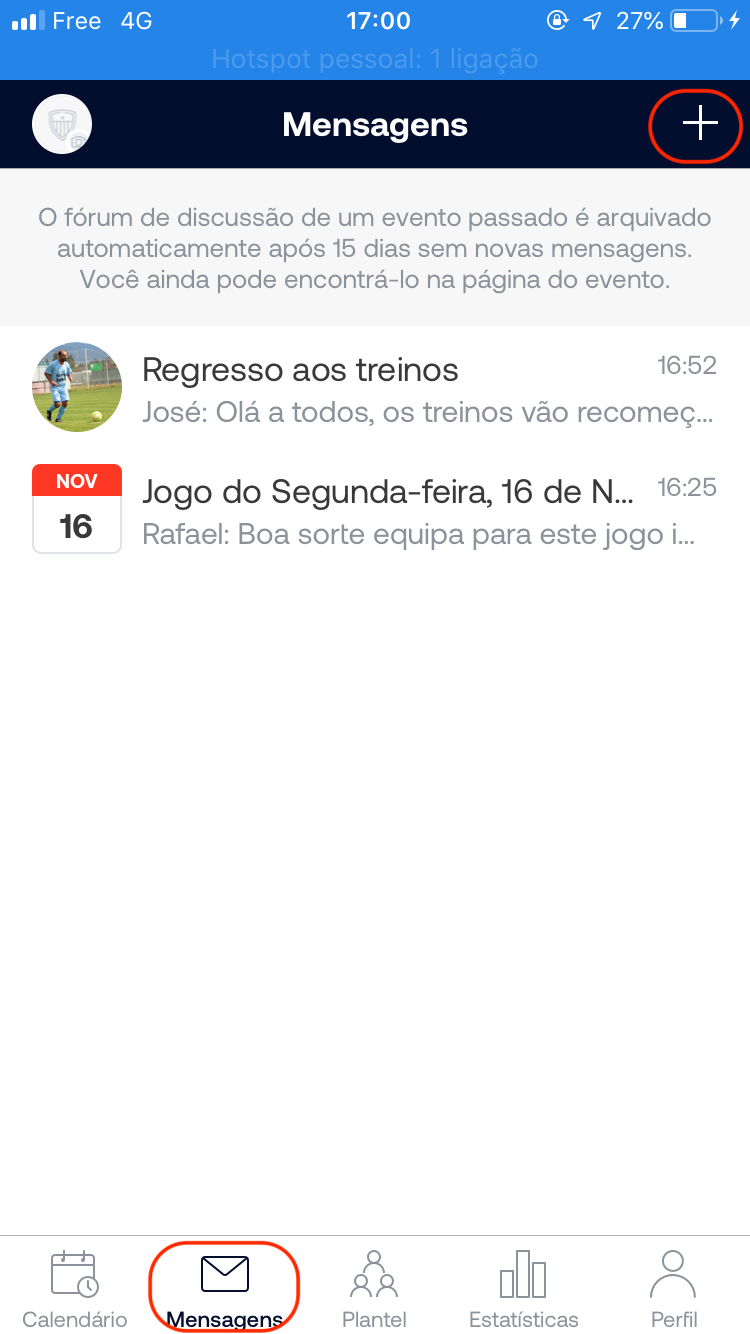Select the Mensagens envelope icon
This screenshot has height=1334, width=750.
click(224, 1272)
